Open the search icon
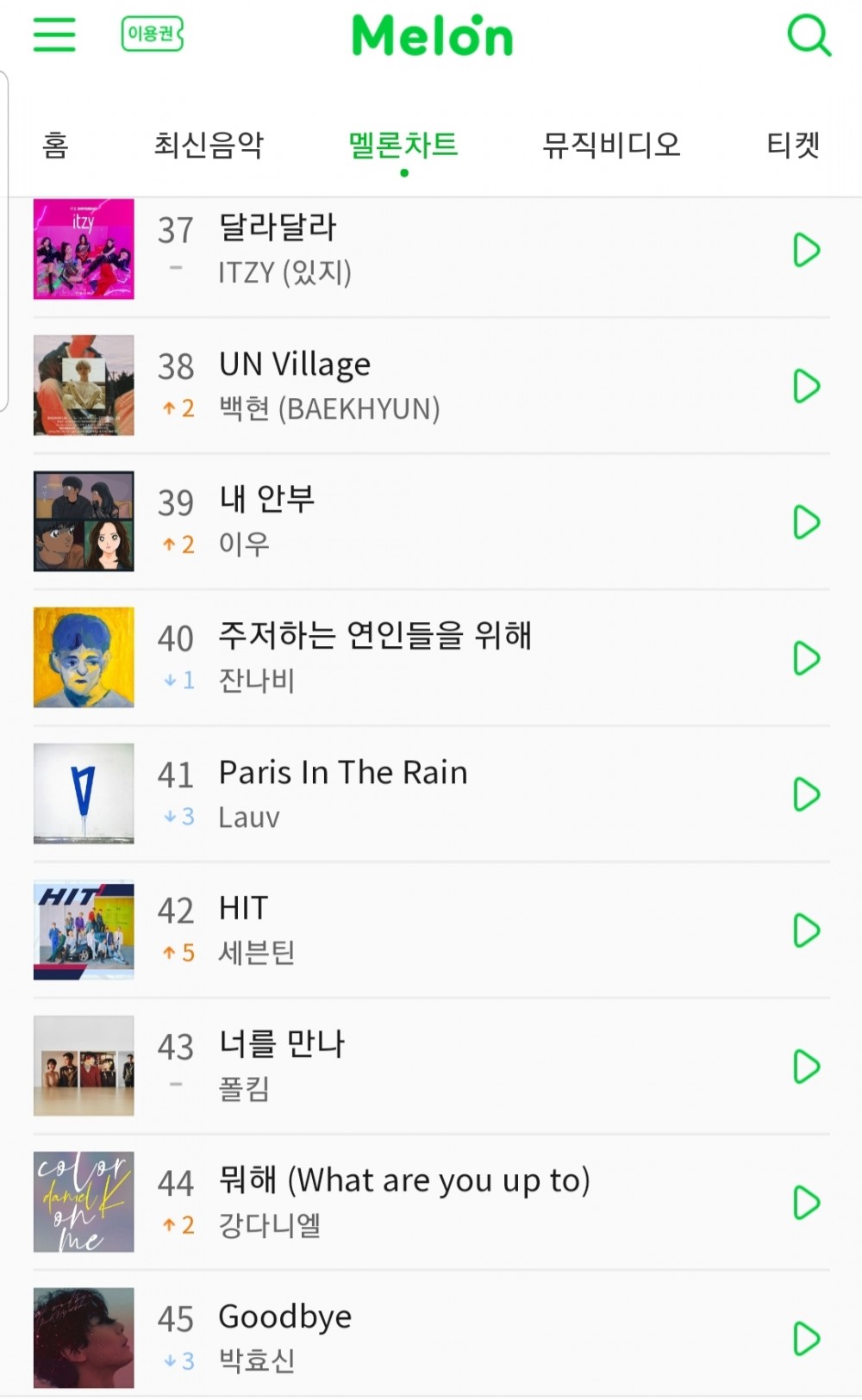This screenshot has width=862, height=1400. 809,36
